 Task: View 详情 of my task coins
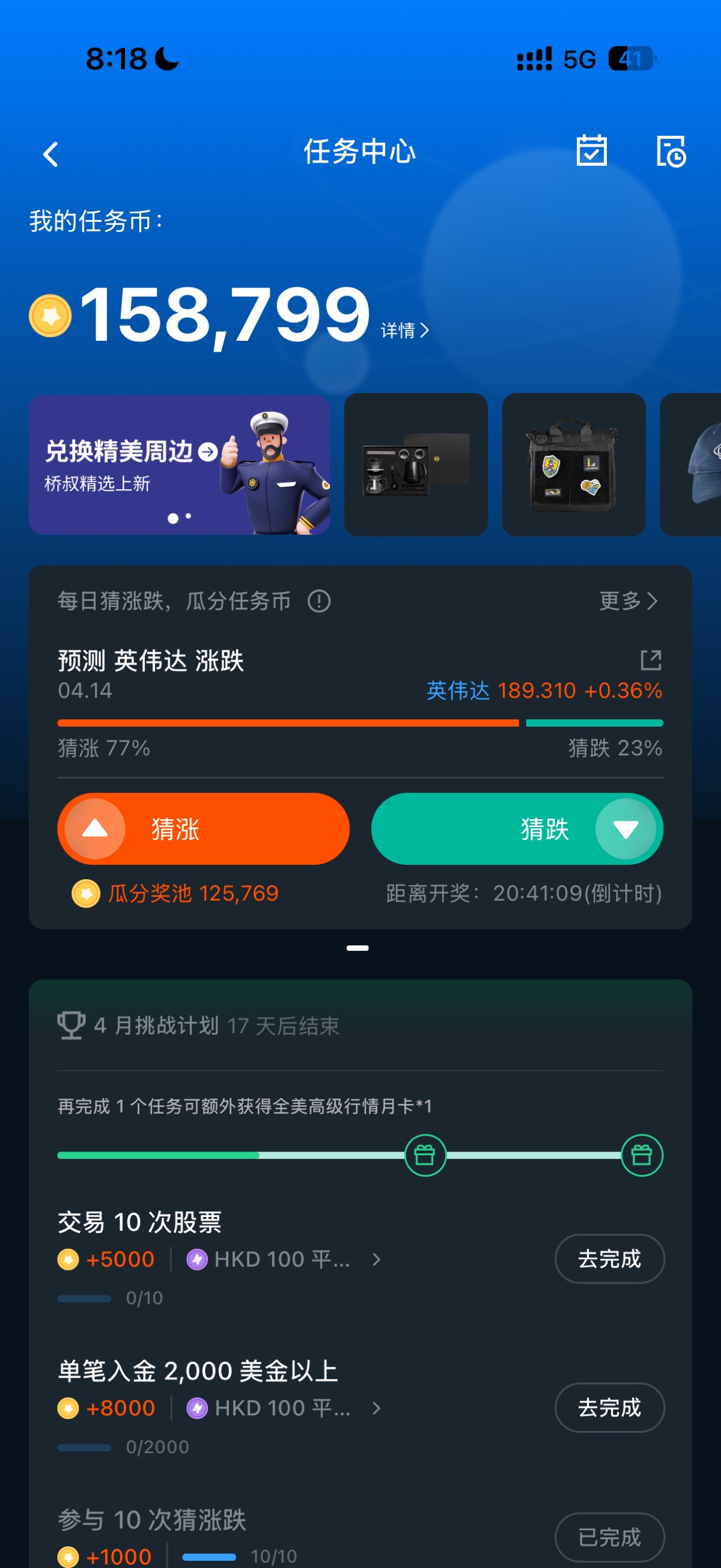[404, 330]
